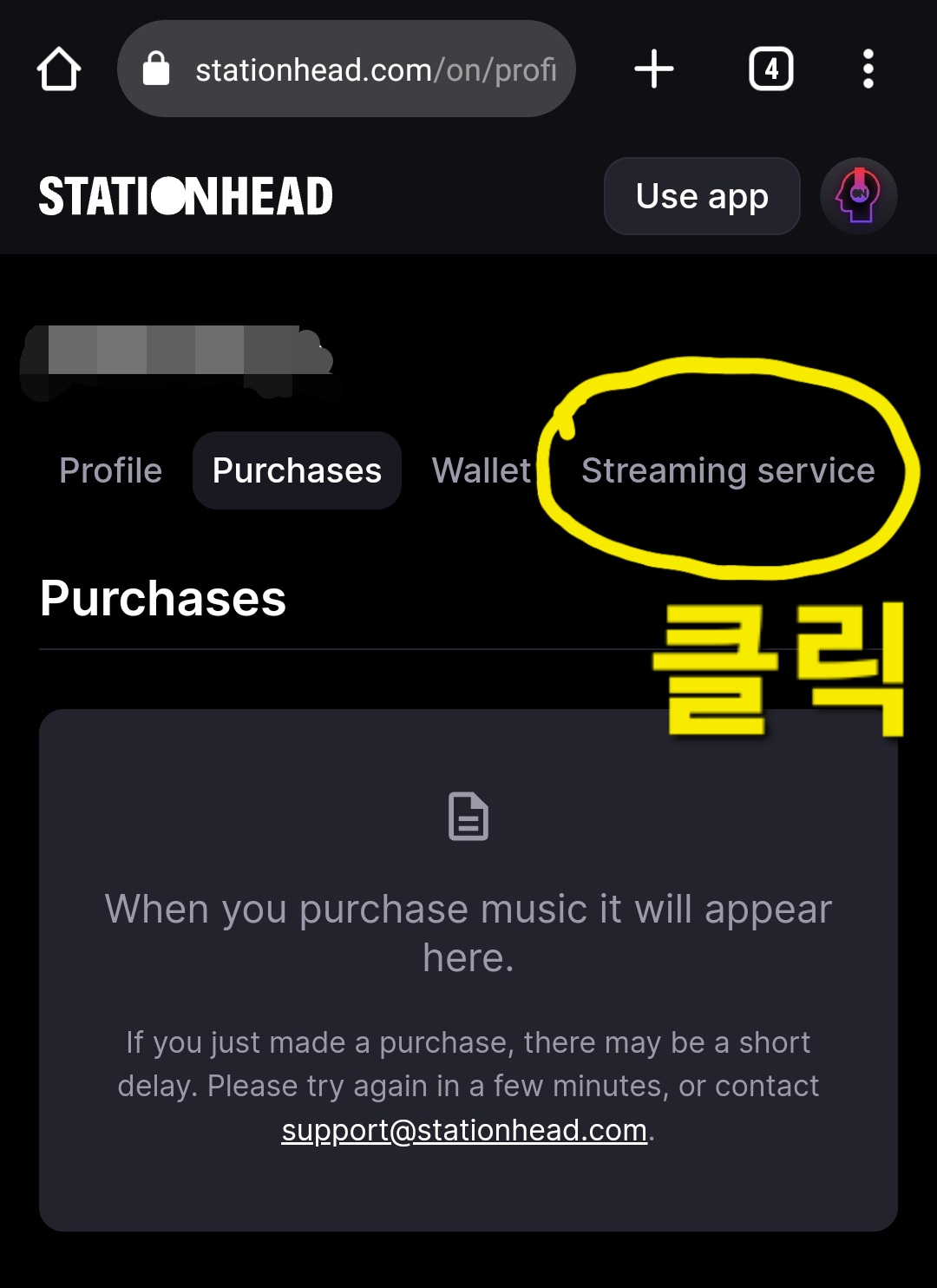The width and height of the screenshot is (937, 1288).
Task: Switch to the Profile tab
Action: (x=110, y=470)
